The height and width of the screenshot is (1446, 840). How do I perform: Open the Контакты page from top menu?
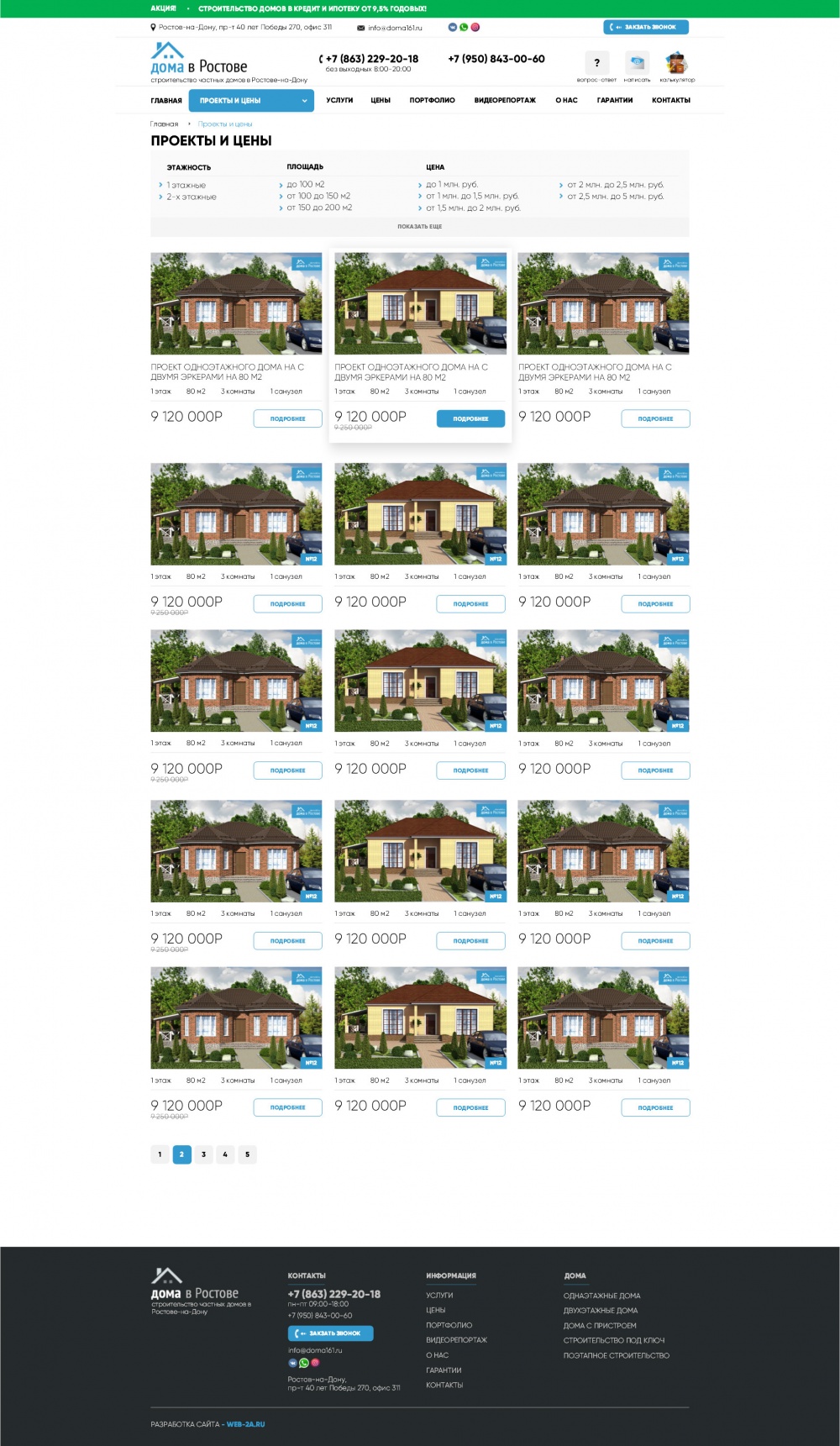670,100
